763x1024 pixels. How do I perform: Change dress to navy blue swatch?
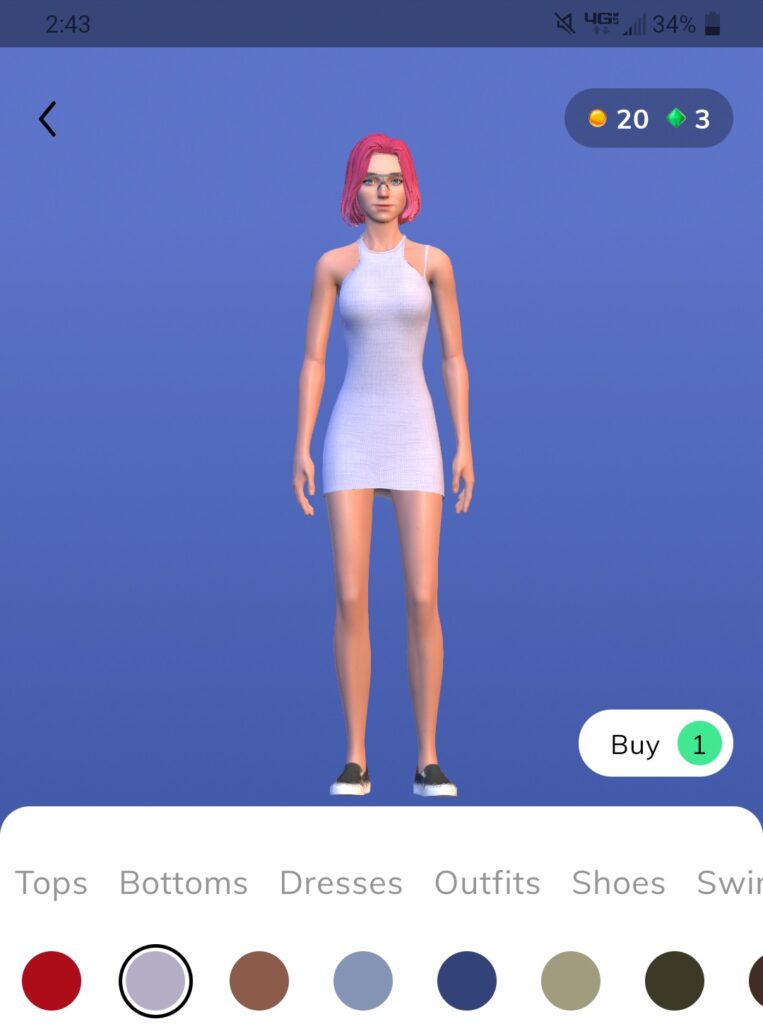[467, 980]
